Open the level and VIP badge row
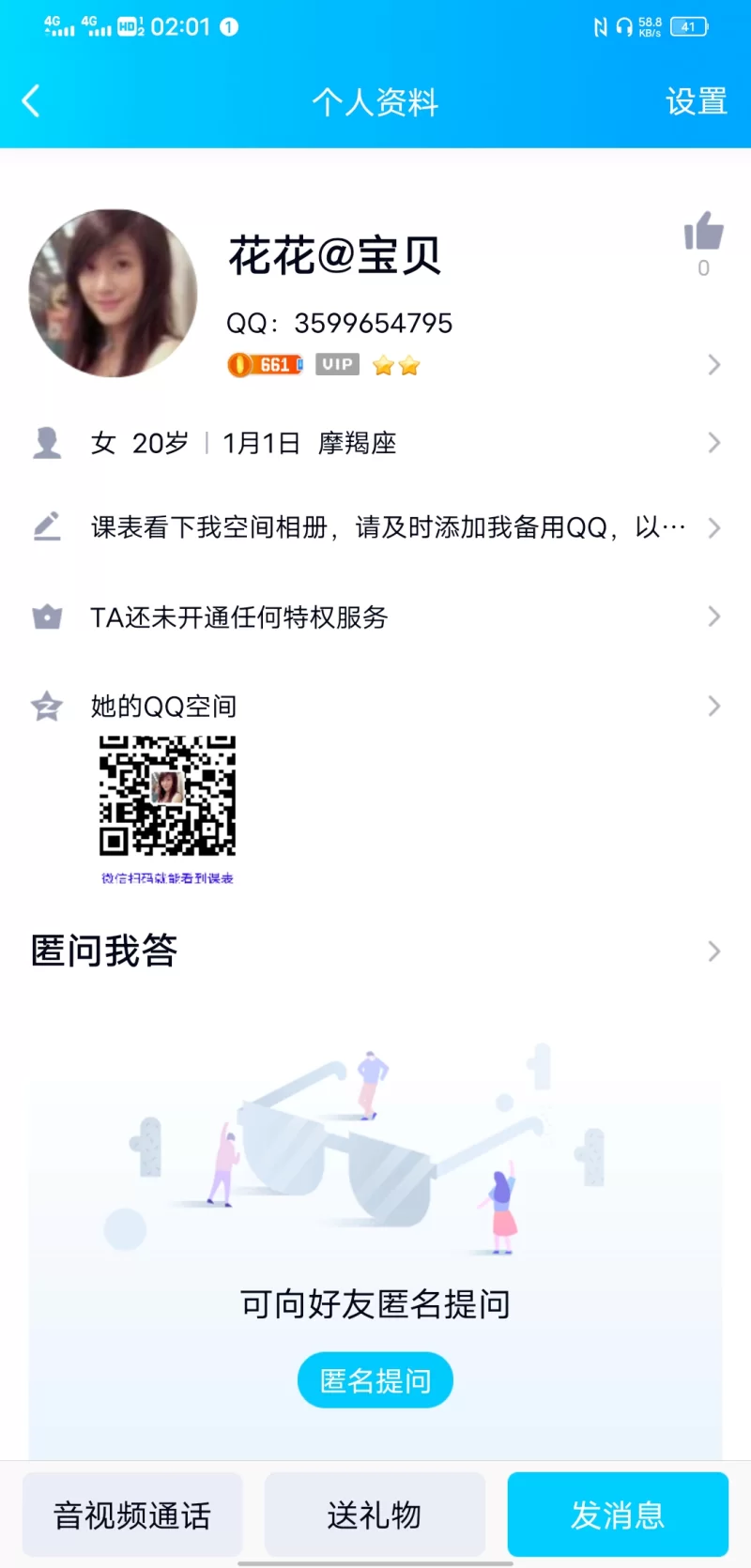 [x=469, y=365]
